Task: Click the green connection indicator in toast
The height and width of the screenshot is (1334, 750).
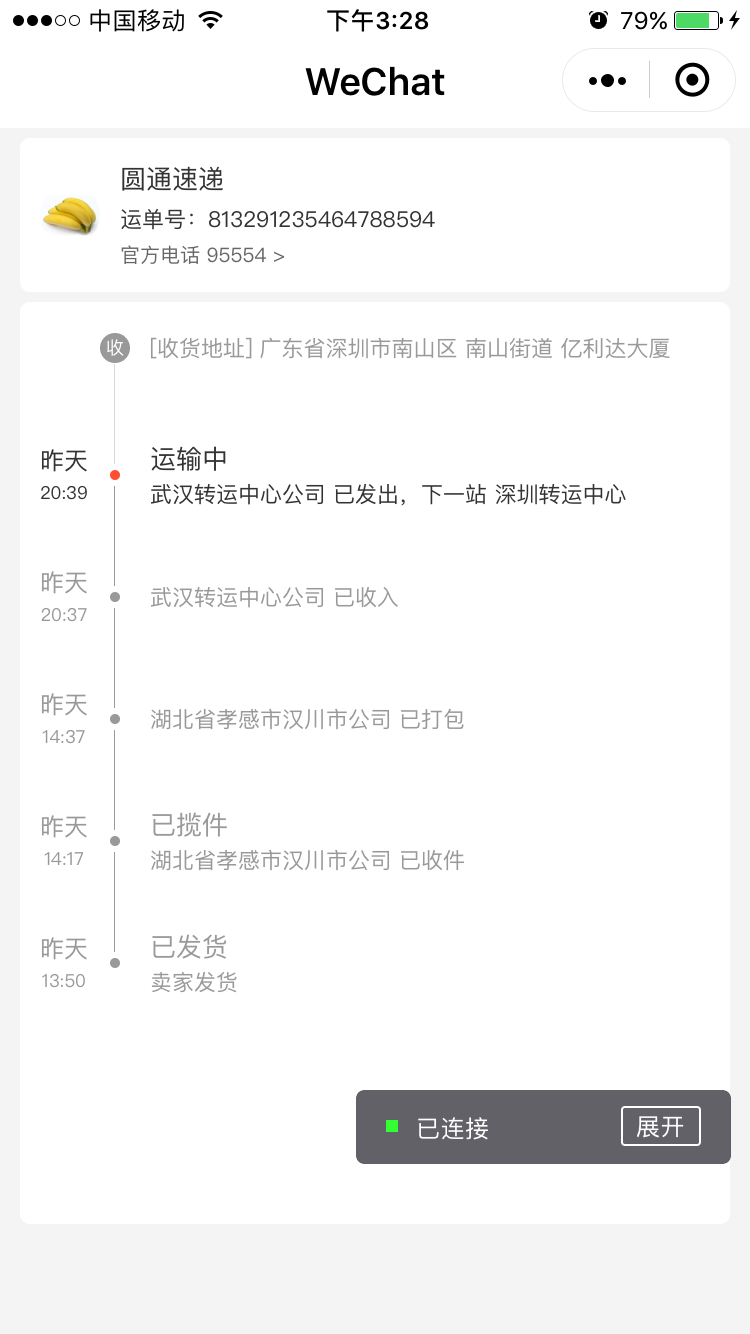Action: point(392,1126)
